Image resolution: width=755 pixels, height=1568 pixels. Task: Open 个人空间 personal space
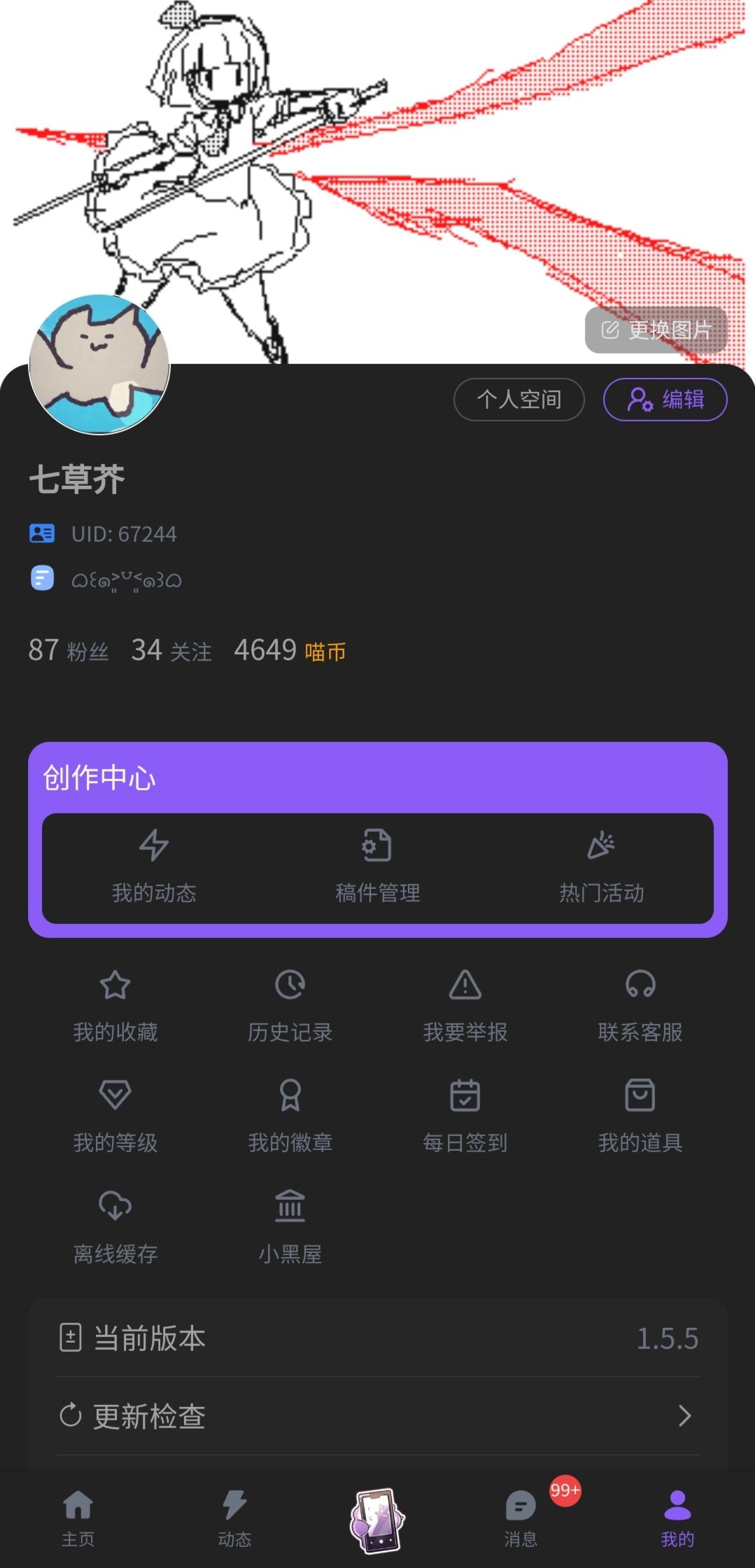click(x=519, y=400)
